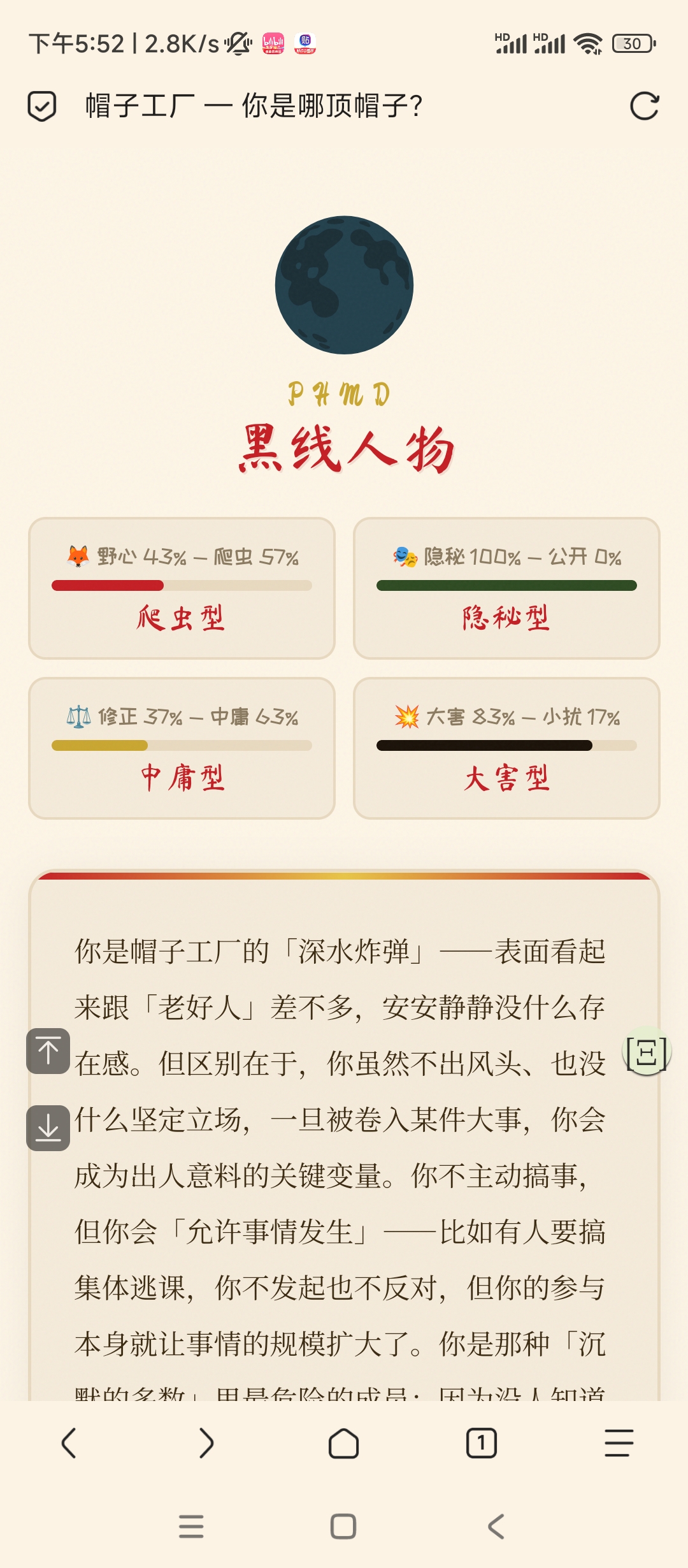Image resolution: width=688 pixels, height=1568 pixels.
Task: Open the browser tabs switcher
Action: click(x=481, y=1443)
